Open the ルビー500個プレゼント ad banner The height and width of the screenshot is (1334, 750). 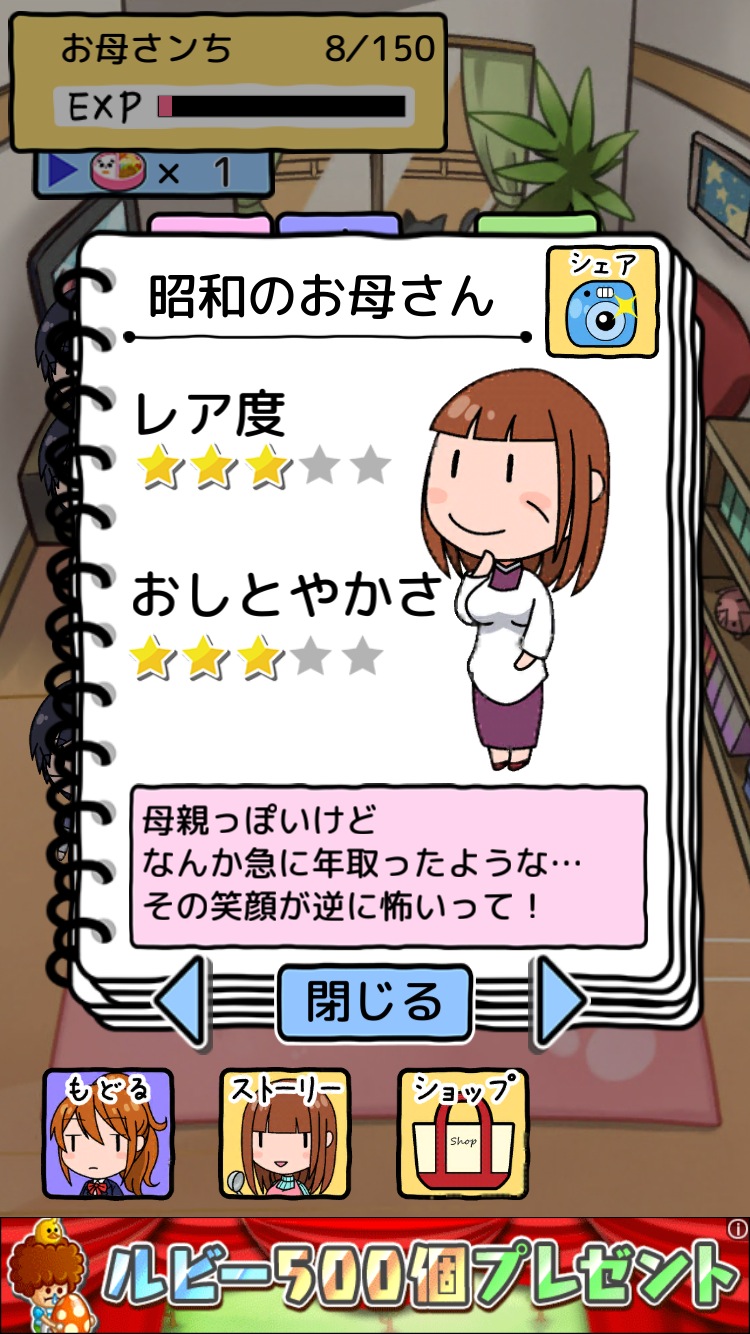pyautogui.click(x=375, y=1276)
